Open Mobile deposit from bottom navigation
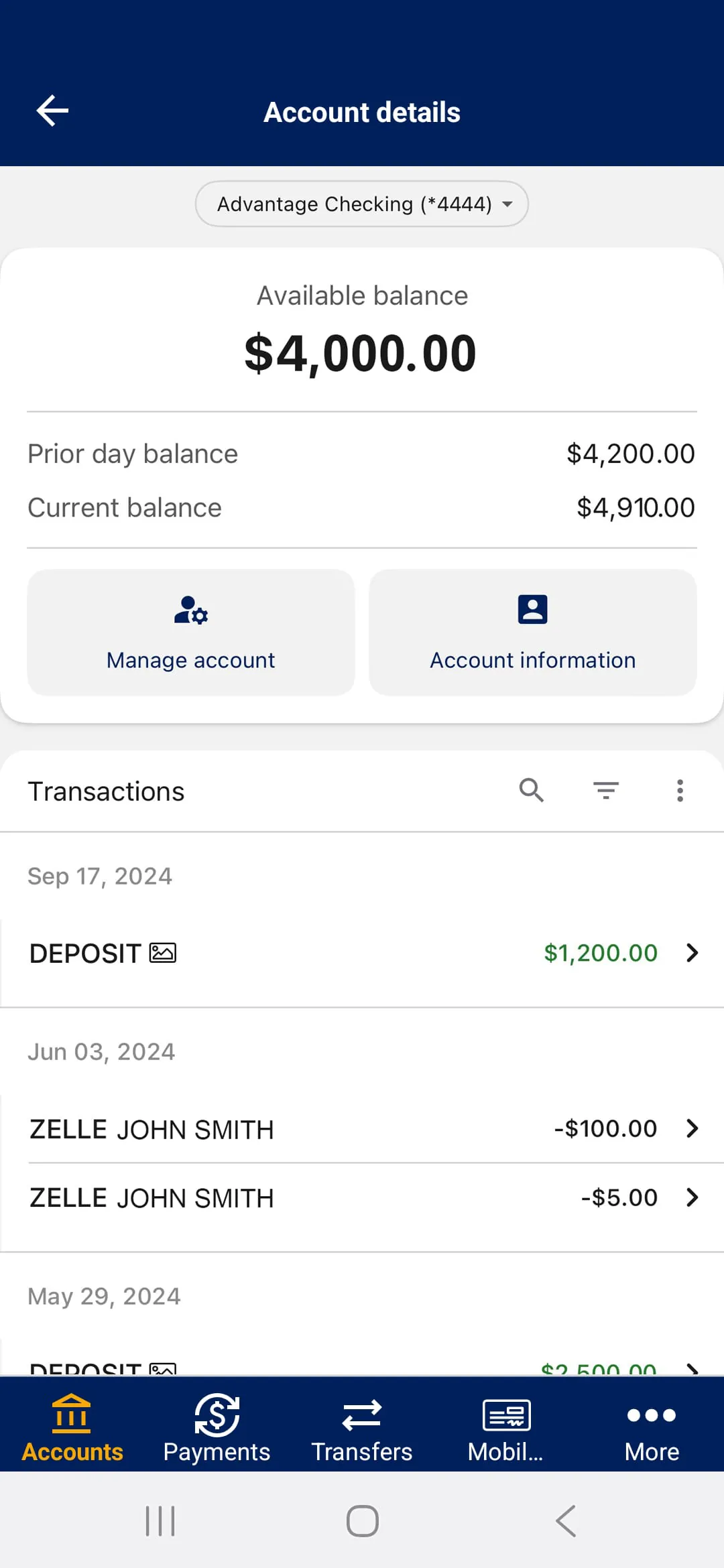 (506, 1416)
